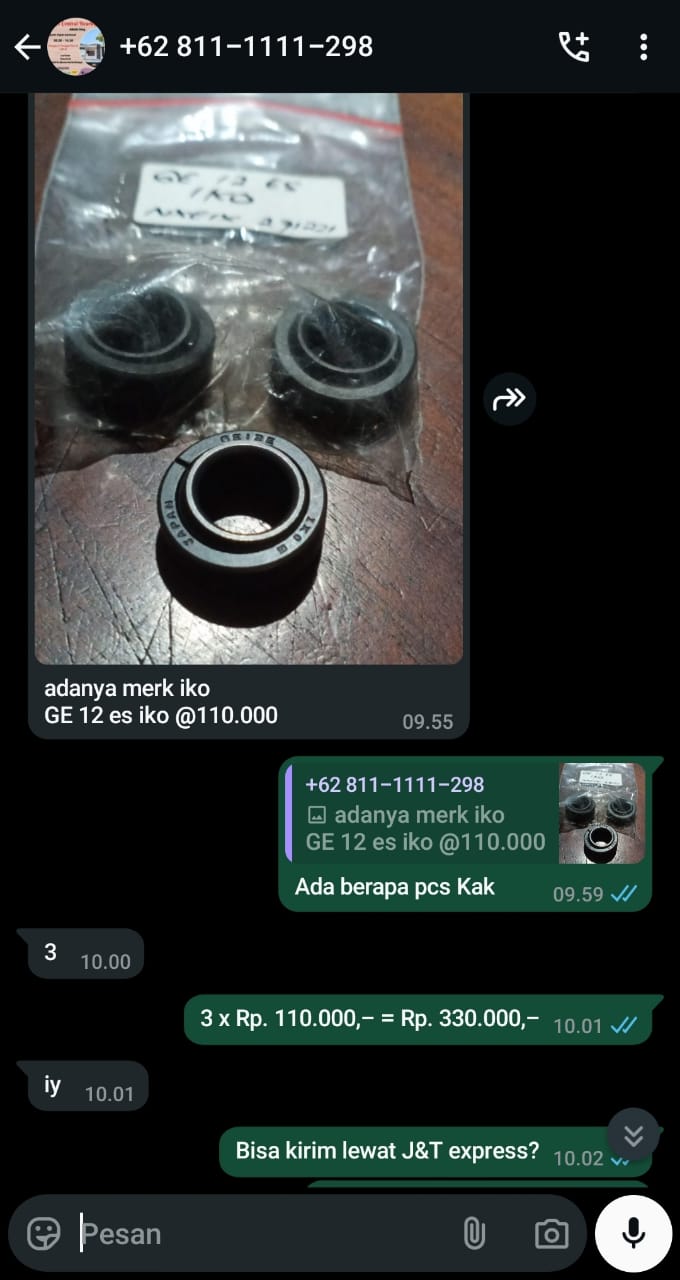Screen dimensions: 680x1280
Task: Attach a file with the paperclip
Action: 474,1233
